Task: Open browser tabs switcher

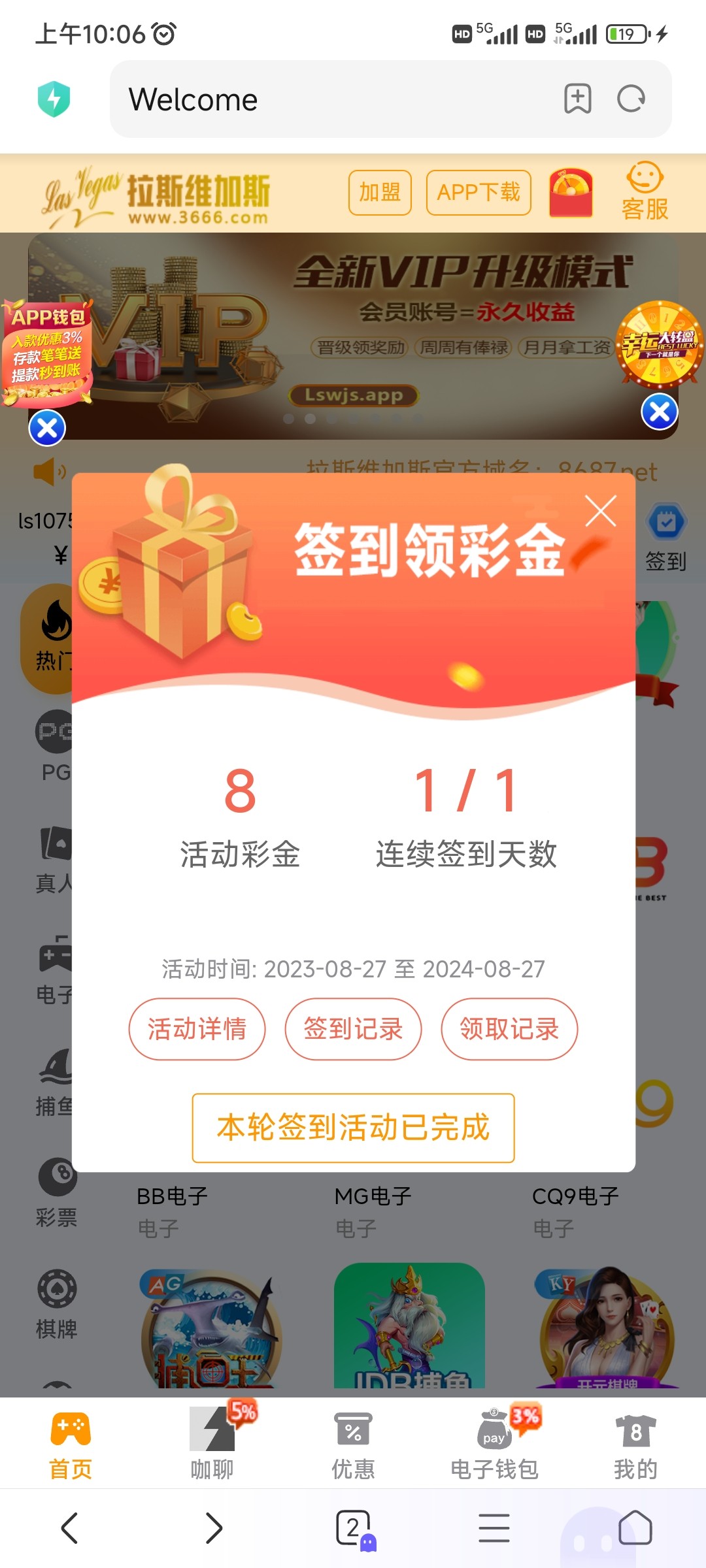Action: (x=354, y=1528)
